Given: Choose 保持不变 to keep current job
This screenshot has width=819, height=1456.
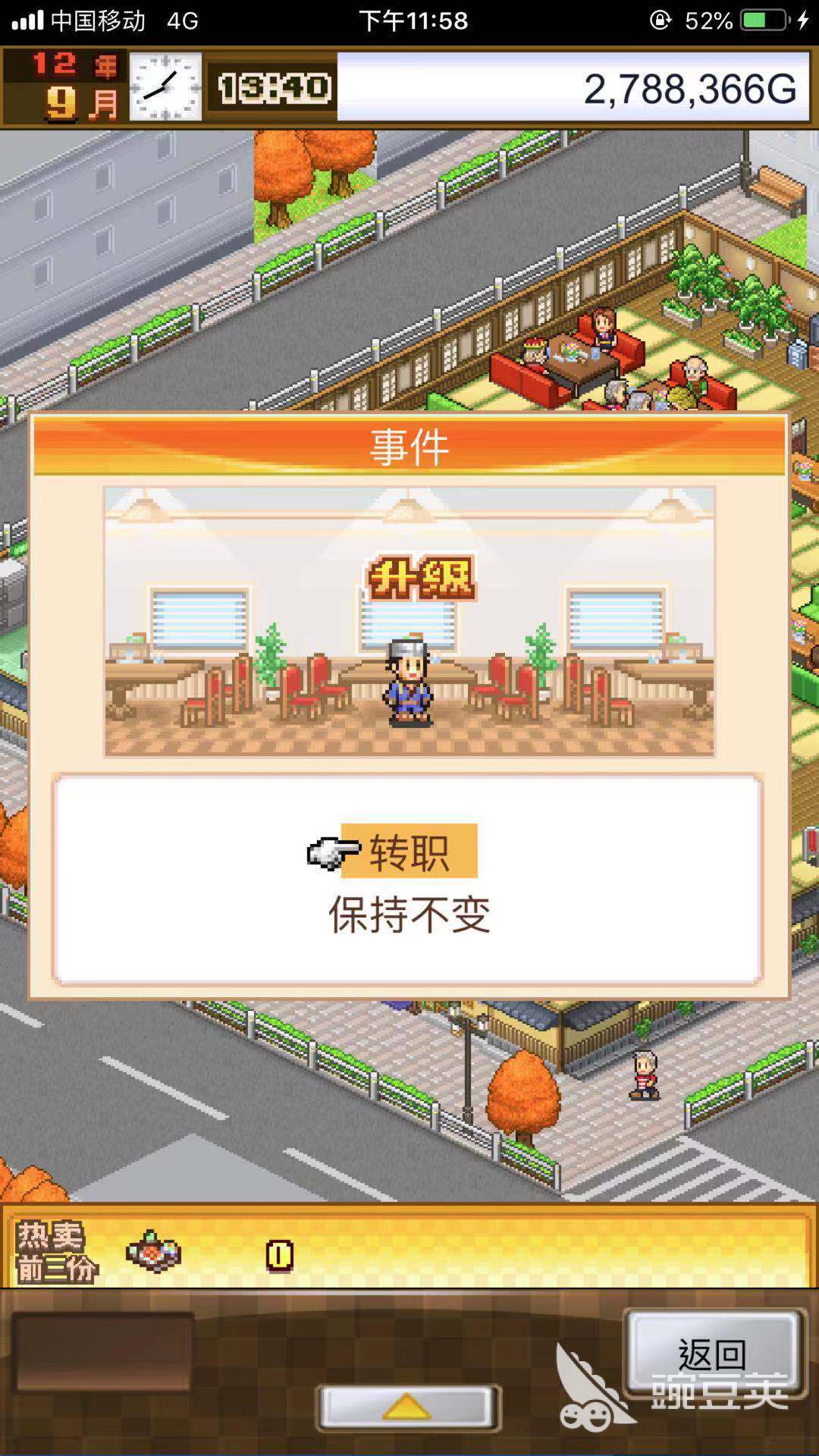Looking at the screenshot, I should tap(409, 915).
